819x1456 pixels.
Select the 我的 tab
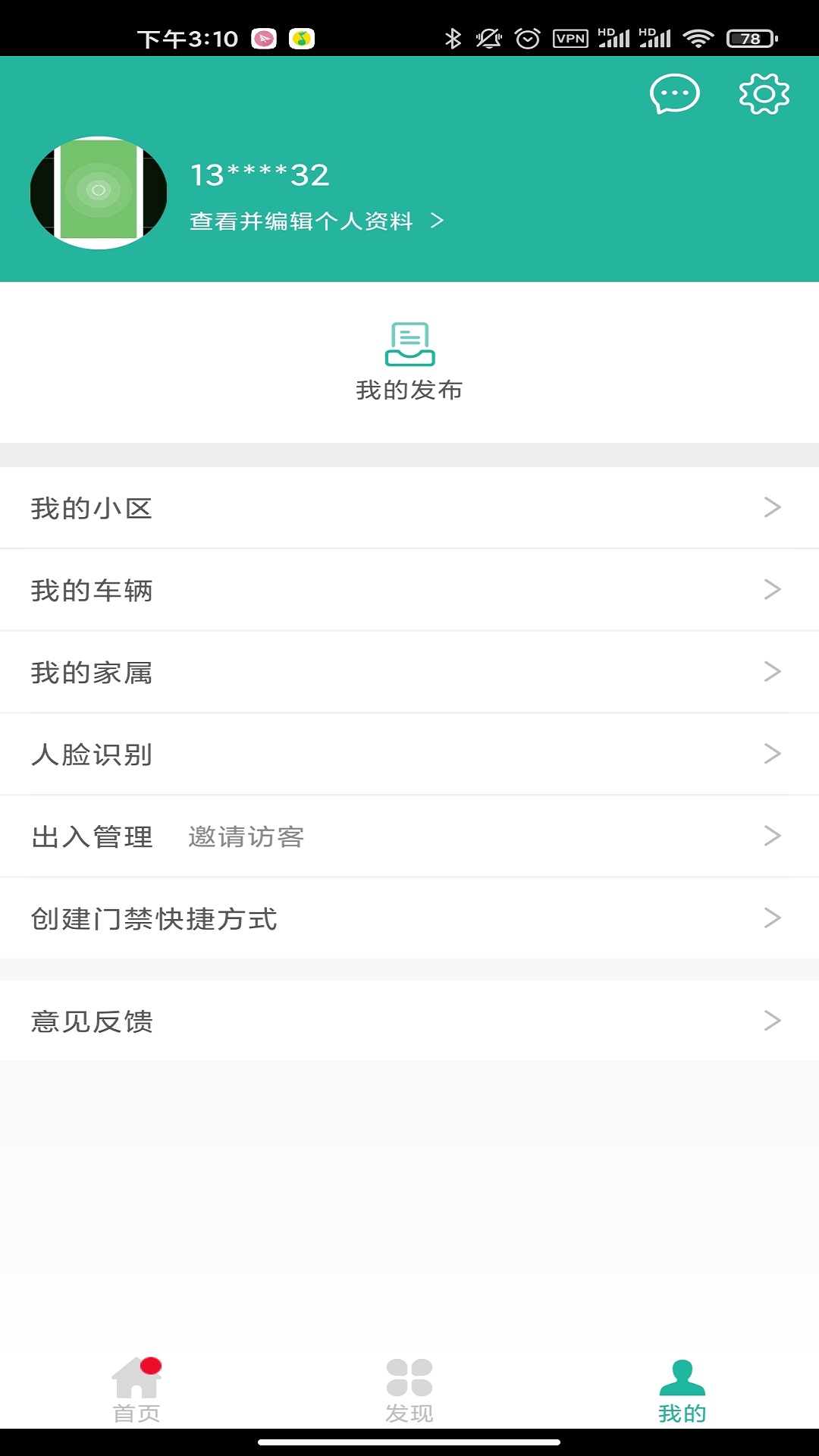click(x=682, y=1390)
